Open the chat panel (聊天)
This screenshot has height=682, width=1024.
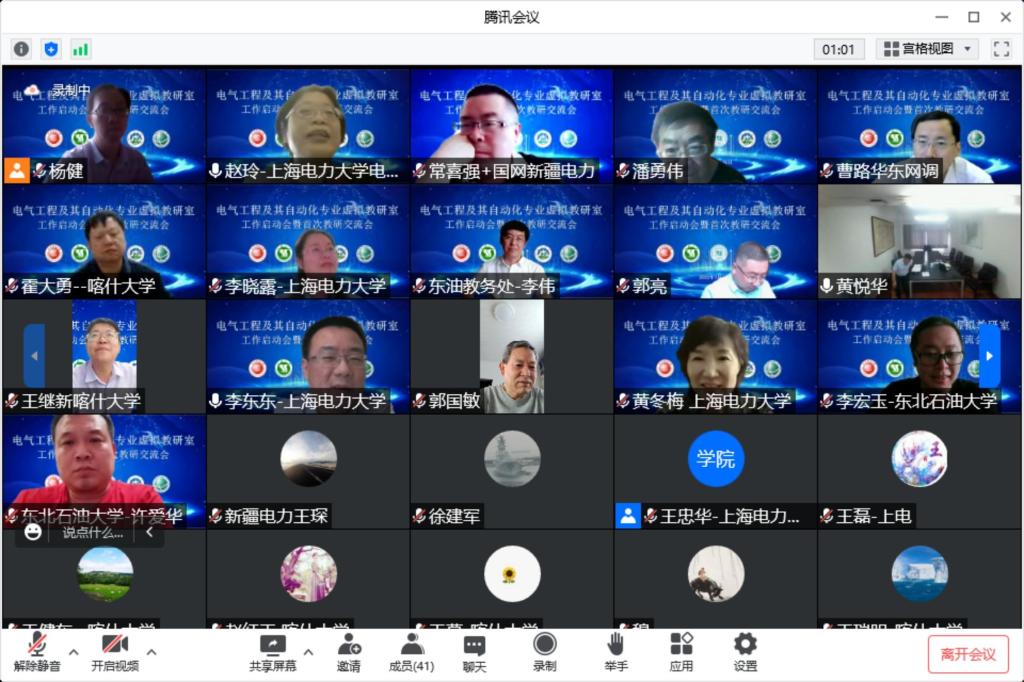[x=474, y=652]
